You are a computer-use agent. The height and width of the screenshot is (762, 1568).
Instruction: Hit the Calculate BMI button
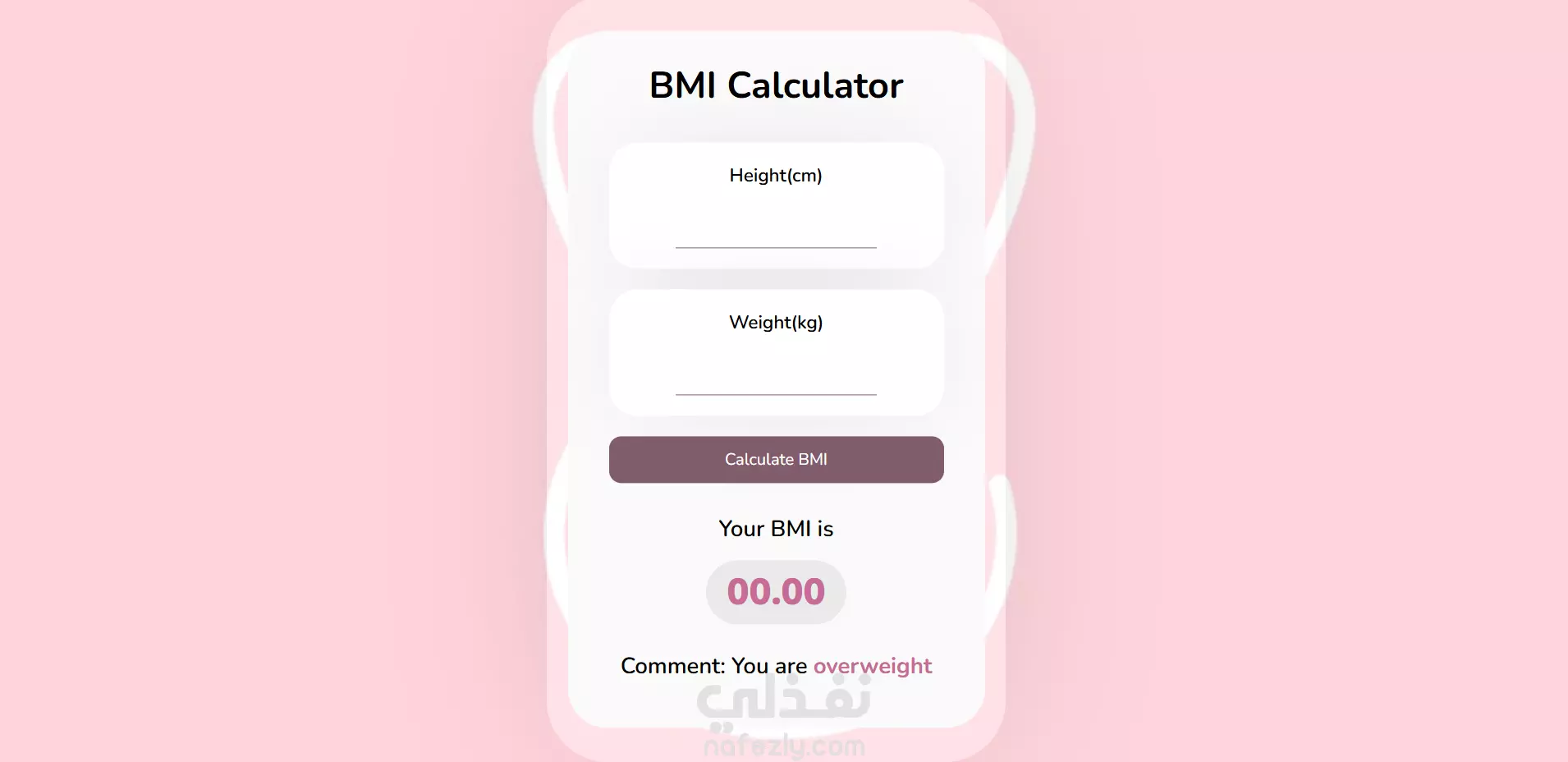pos(776,460)
